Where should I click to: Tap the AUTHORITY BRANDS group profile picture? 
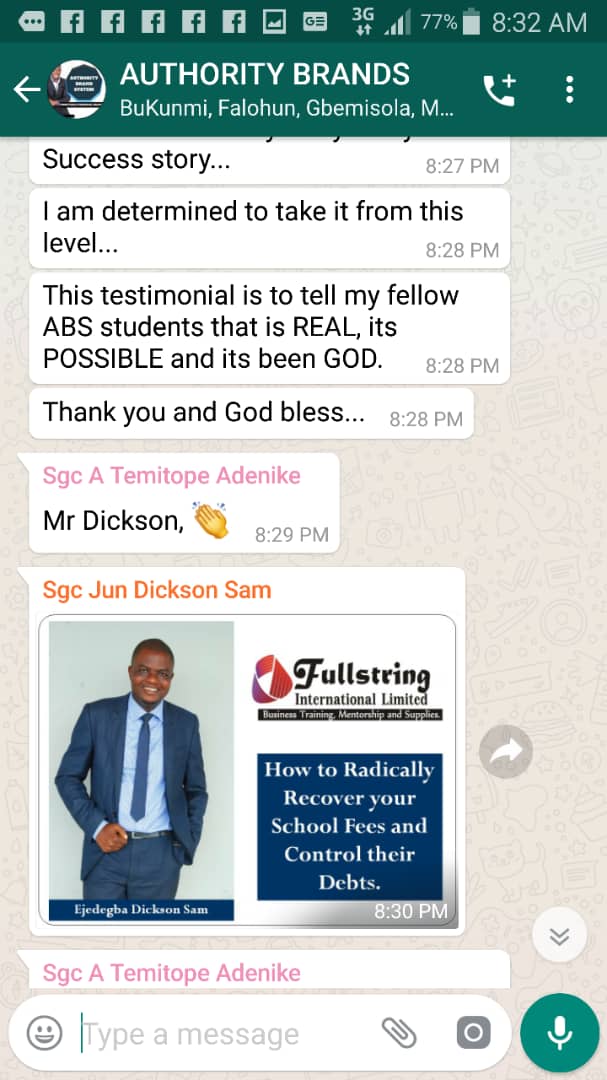point(77,90)
